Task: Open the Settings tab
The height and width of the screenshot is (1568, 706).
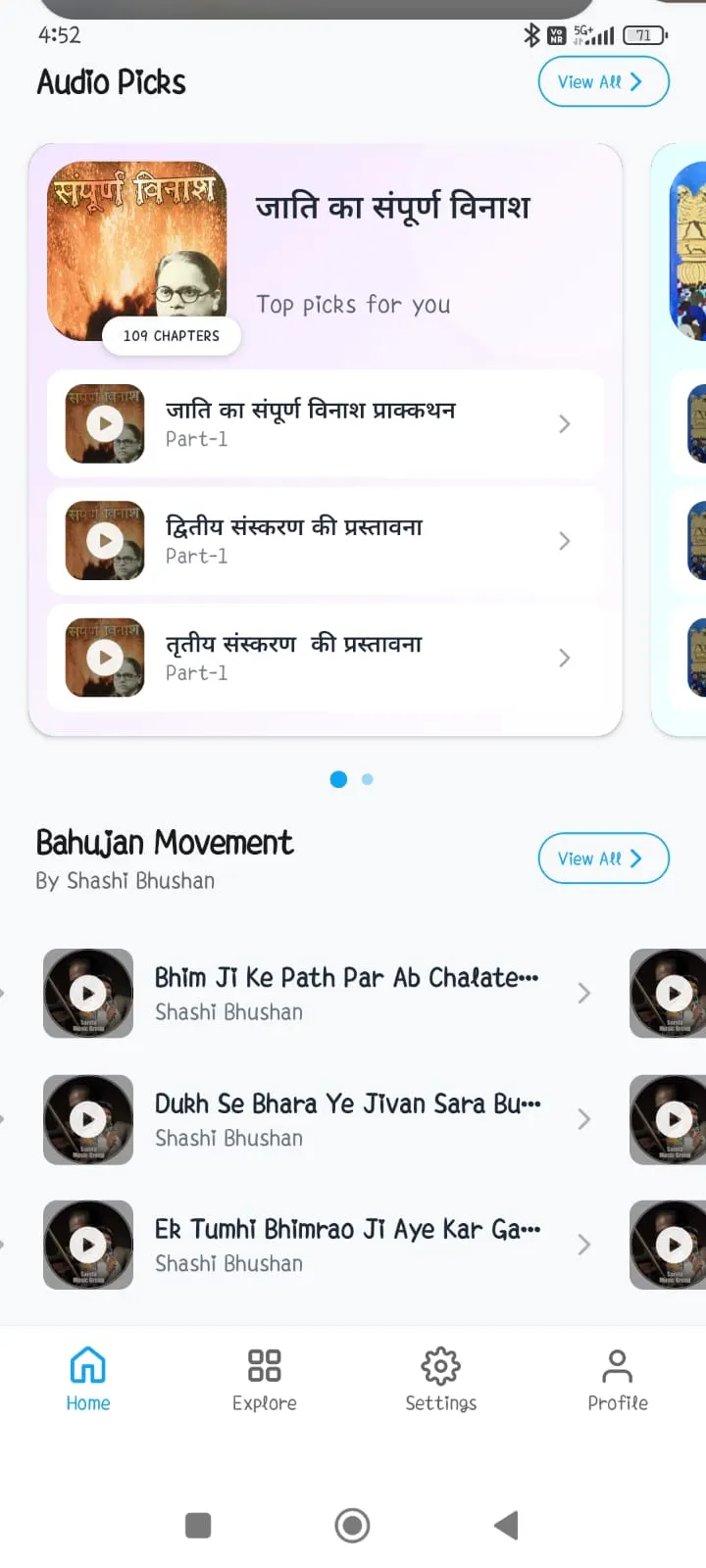Action: [x=441, y=1380]
